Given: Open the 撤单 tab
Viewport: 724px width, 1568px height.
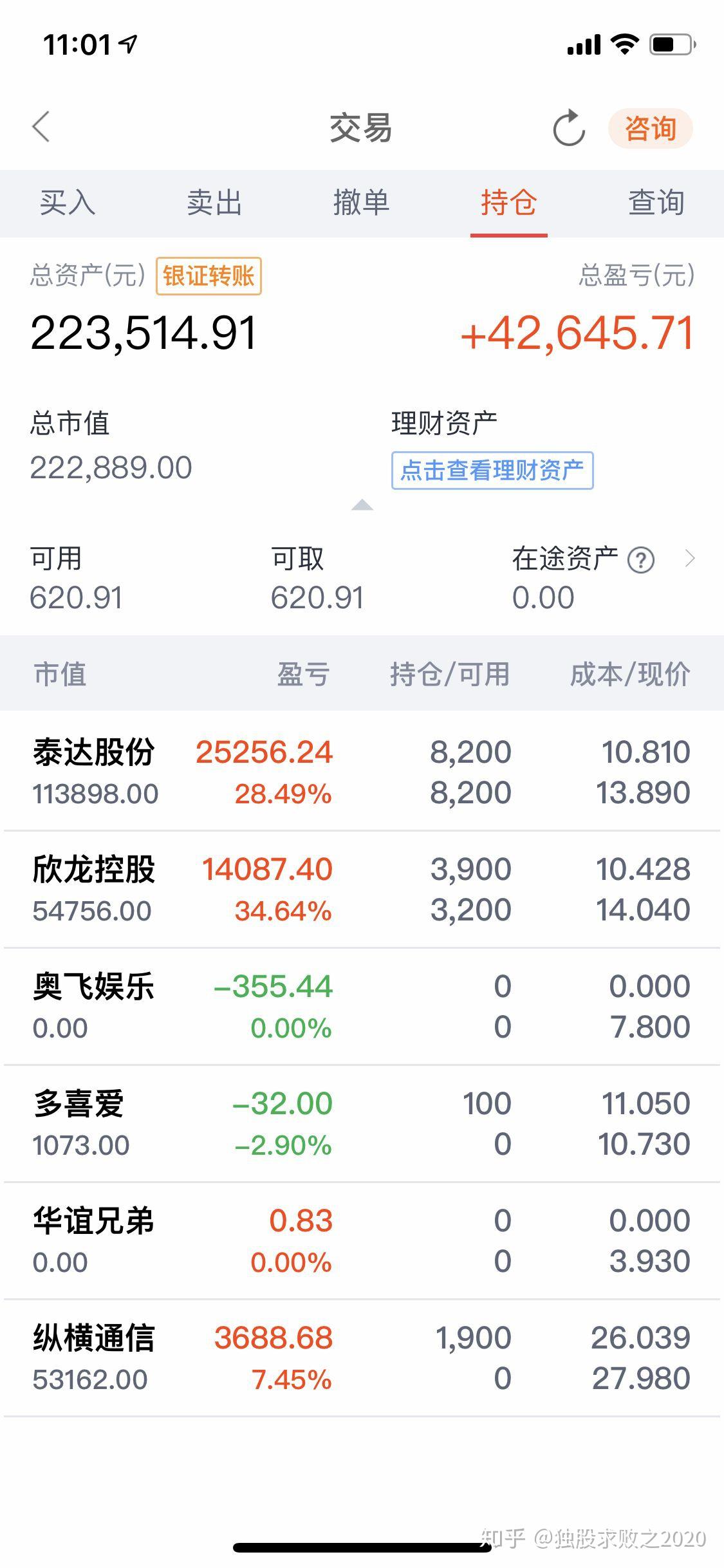Looking at the screenshot, I should (x=361, y=203).
